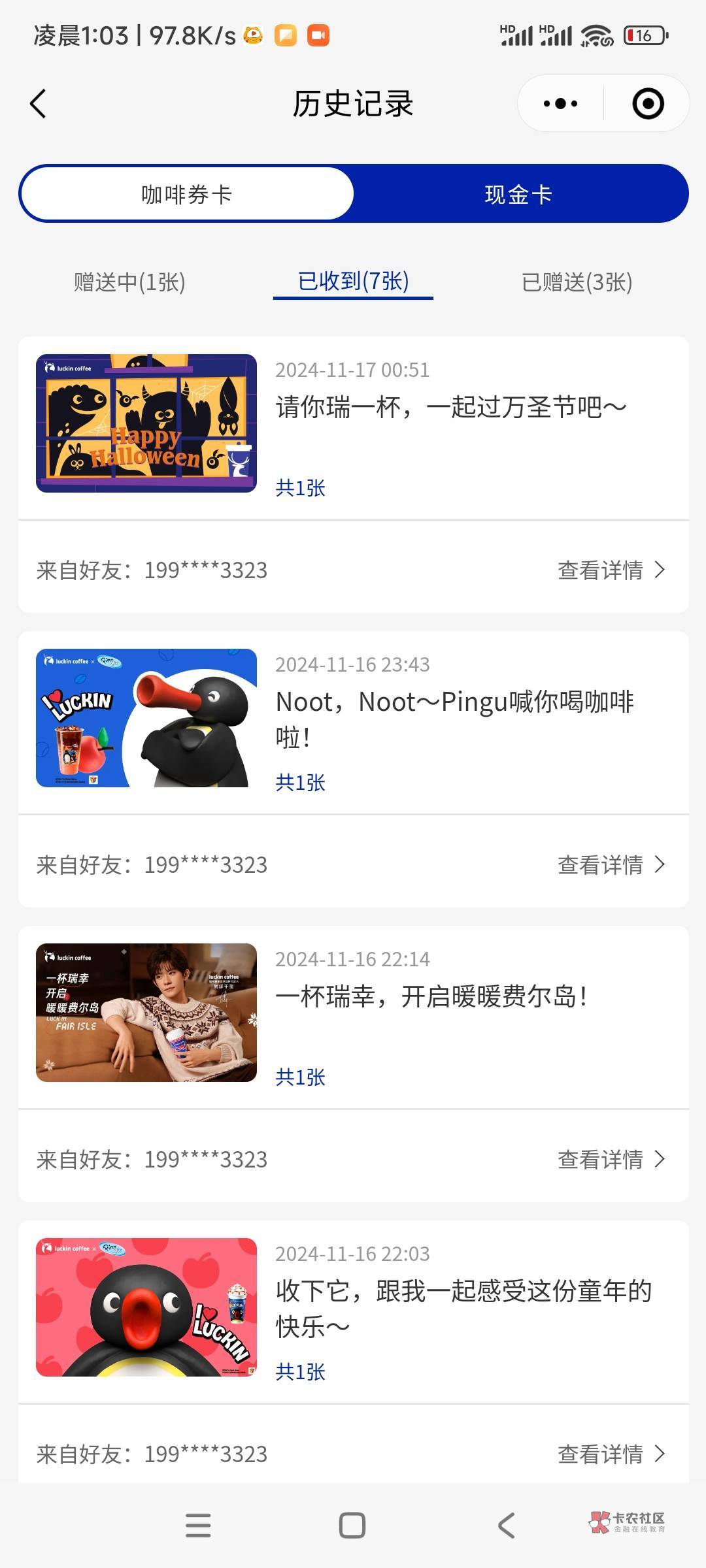This screenshot has height=1568, width=706.
Task: View details of the 00:51 万圣节 card
Action: (611, 570)
